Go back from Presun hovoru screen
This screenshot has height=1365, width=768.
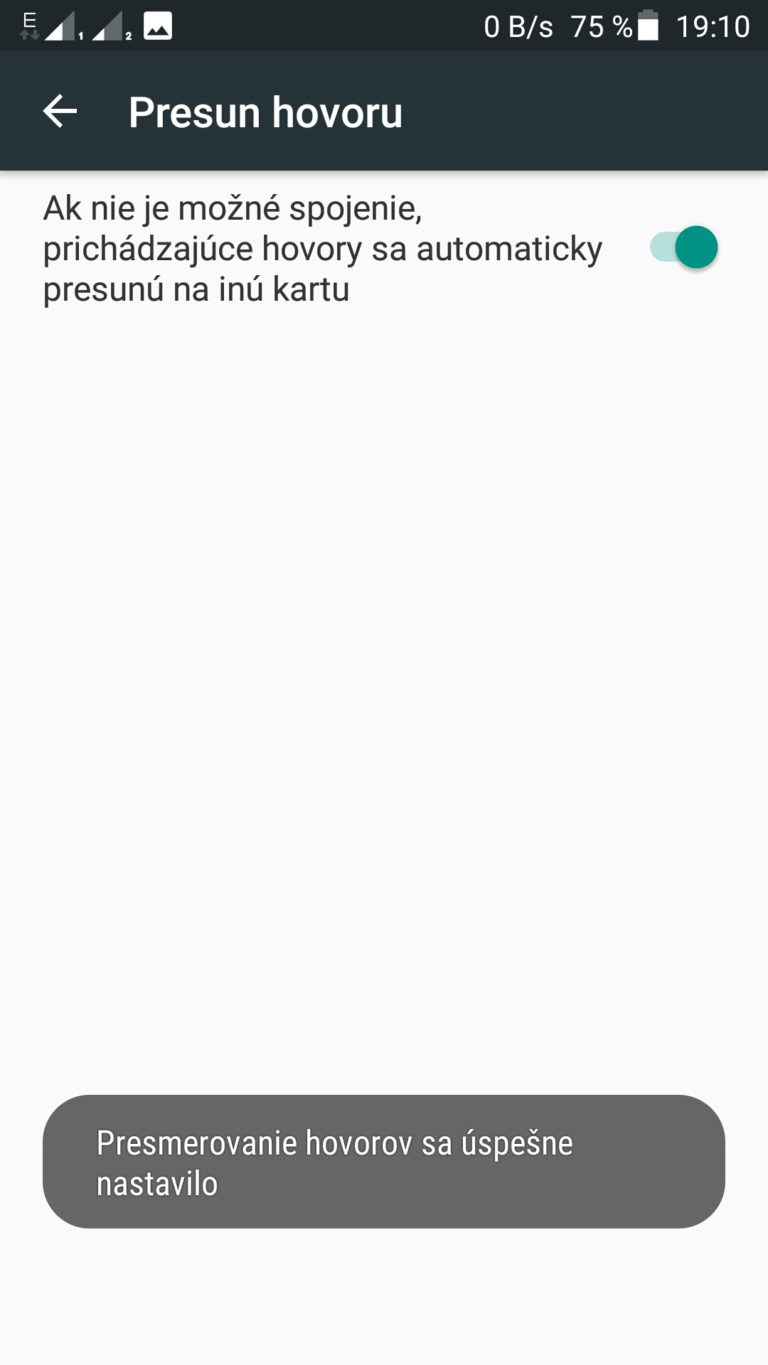(x=60, y=111)
